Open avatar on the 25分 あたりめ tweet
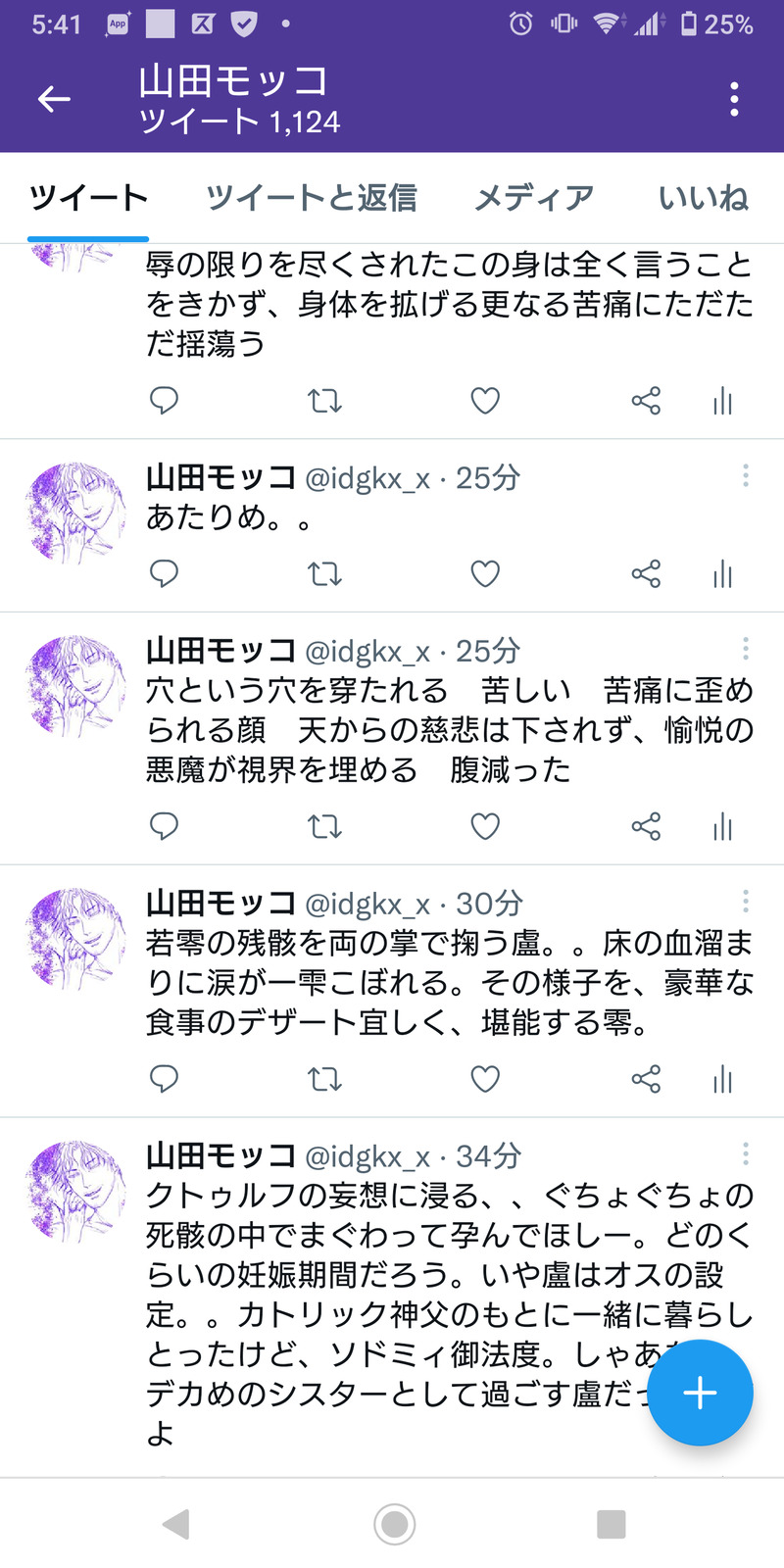The image size is (784, 1568). [x=74, y=514]
